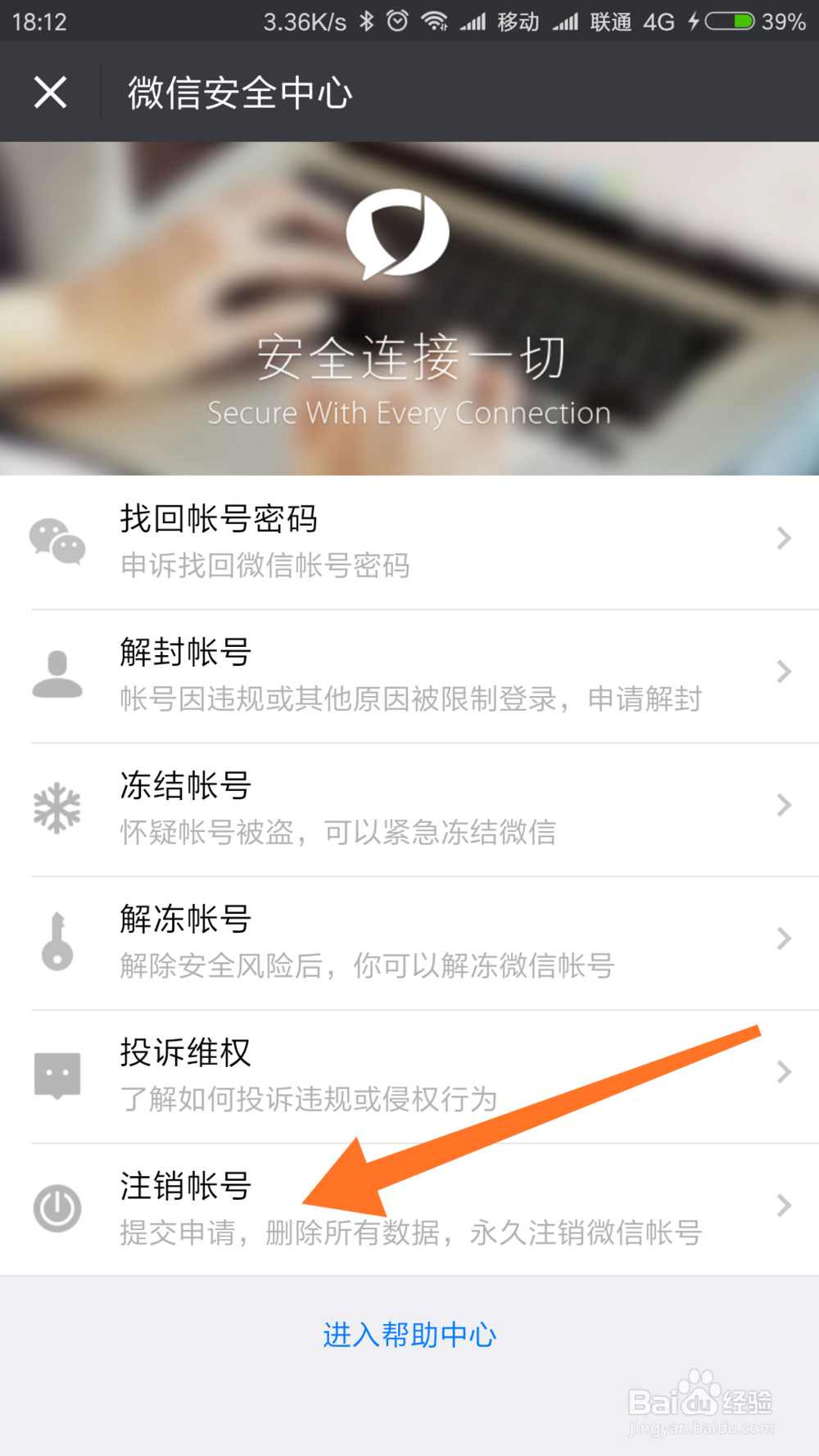Open the 微信安全中心 title bar
This screenshot has height=1456, width=819.
(x=240, y=93)
